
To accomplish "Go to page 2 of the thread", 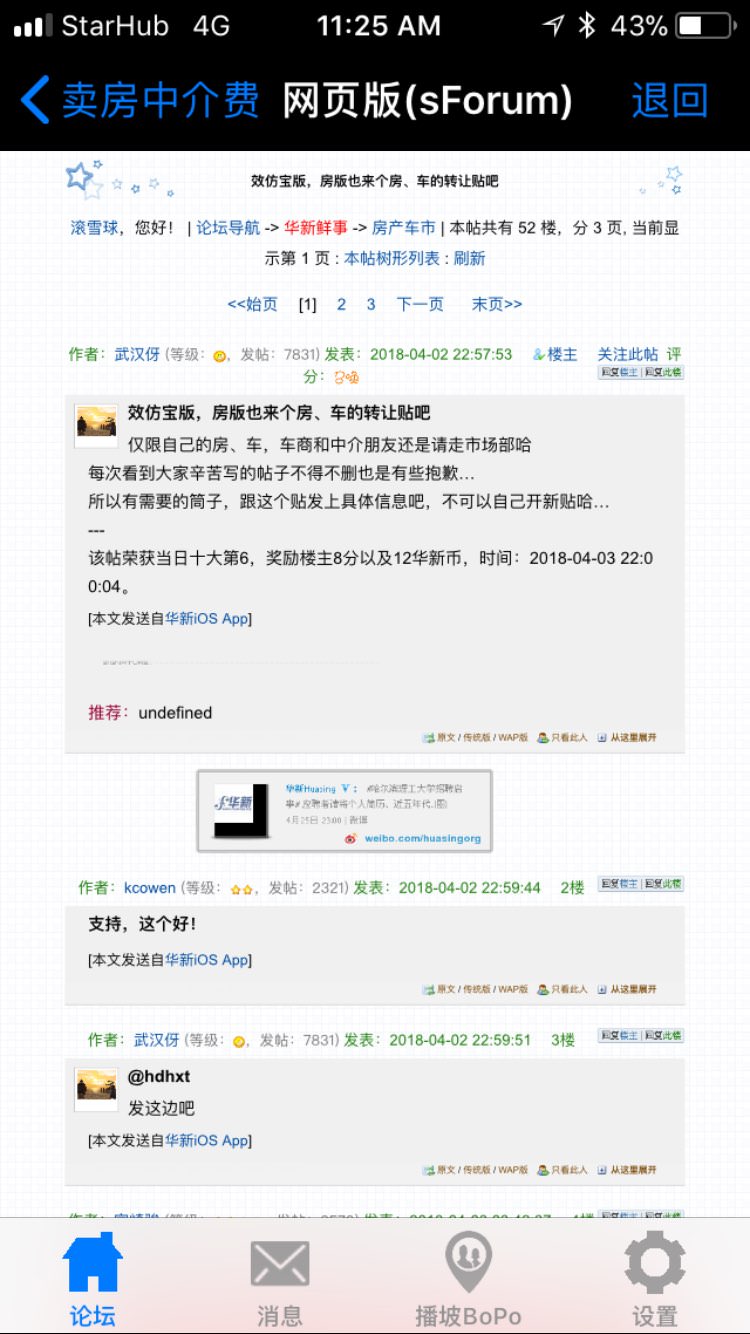I will click(341, 304).
